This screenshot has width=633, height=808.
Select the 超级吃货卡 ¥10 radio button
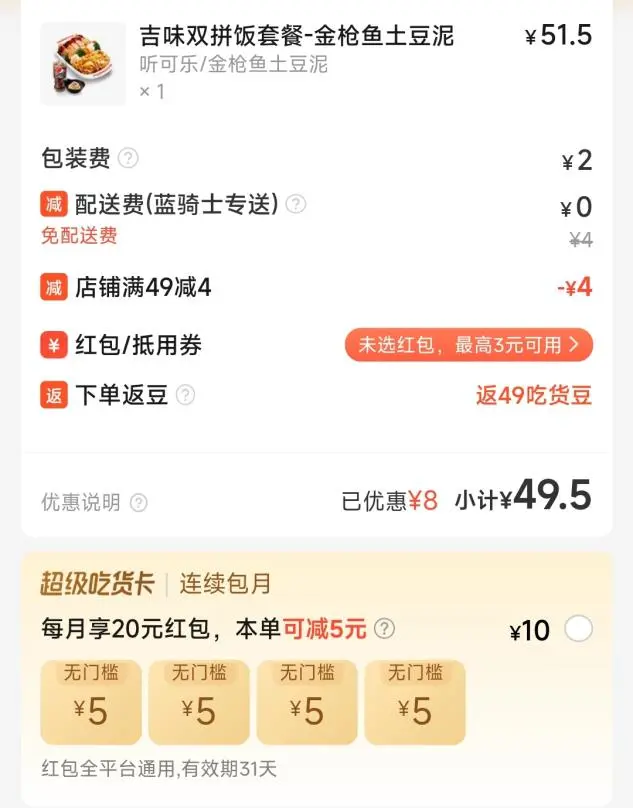tap(578, 629)
